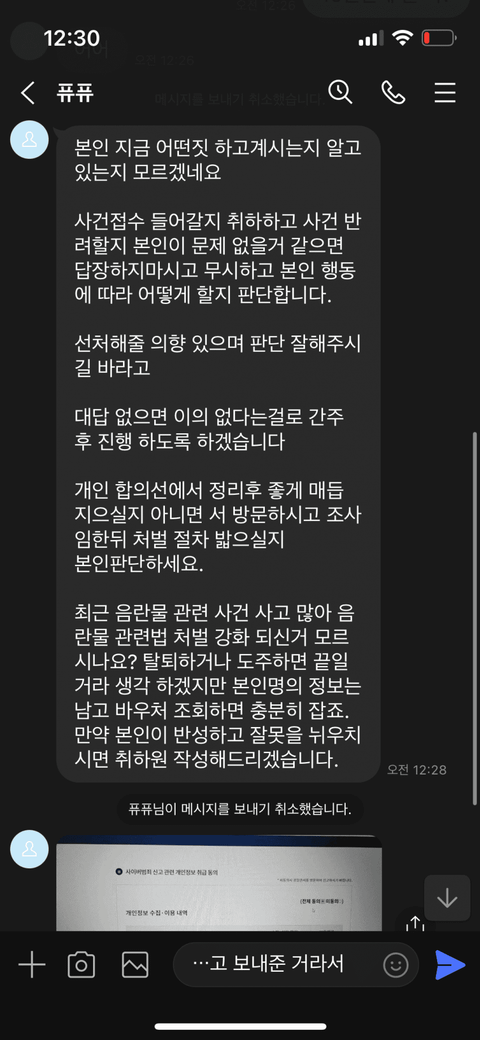This screenshot has width=480, height=1040.
Task: Open the emoji sticker picker
Action: [x=396, y=965]
